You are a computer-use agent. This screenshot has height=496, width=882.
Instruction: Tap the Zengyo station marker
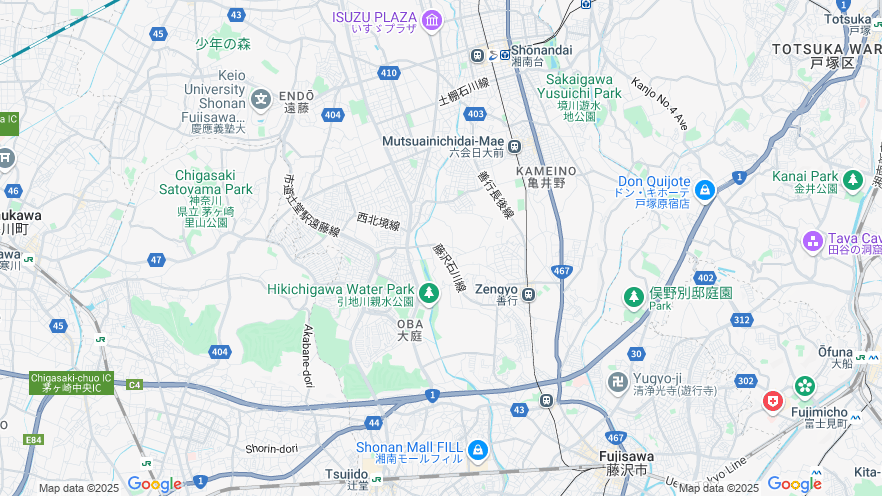pos(529,294)
